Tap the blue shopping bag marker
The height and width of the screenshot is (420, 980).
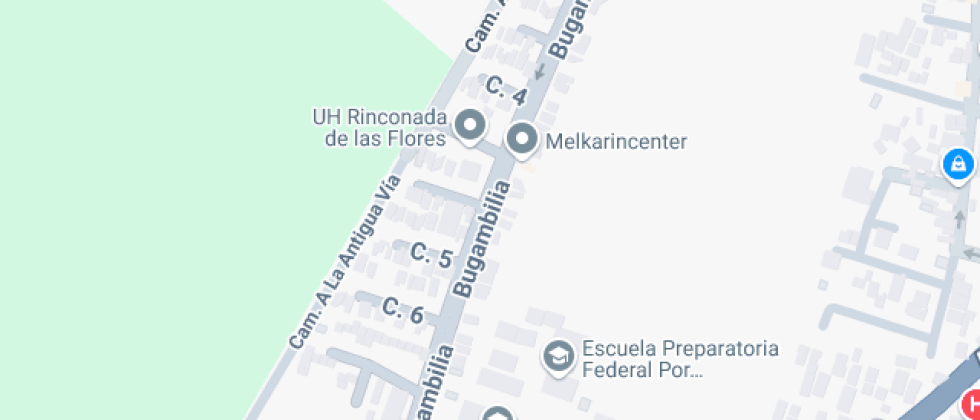pyautogui.click(x=957, y=163)
